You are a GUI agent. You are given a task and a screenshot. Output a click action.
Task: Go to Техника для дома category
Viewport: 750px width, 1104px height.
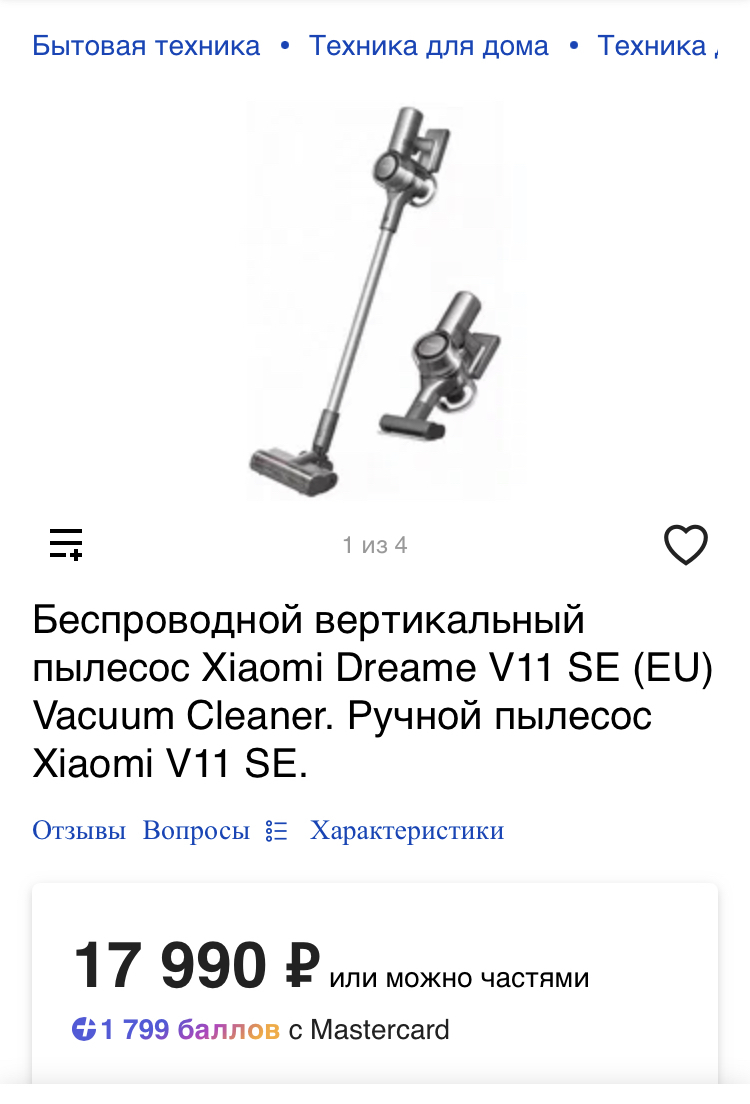tap(429, 46)
